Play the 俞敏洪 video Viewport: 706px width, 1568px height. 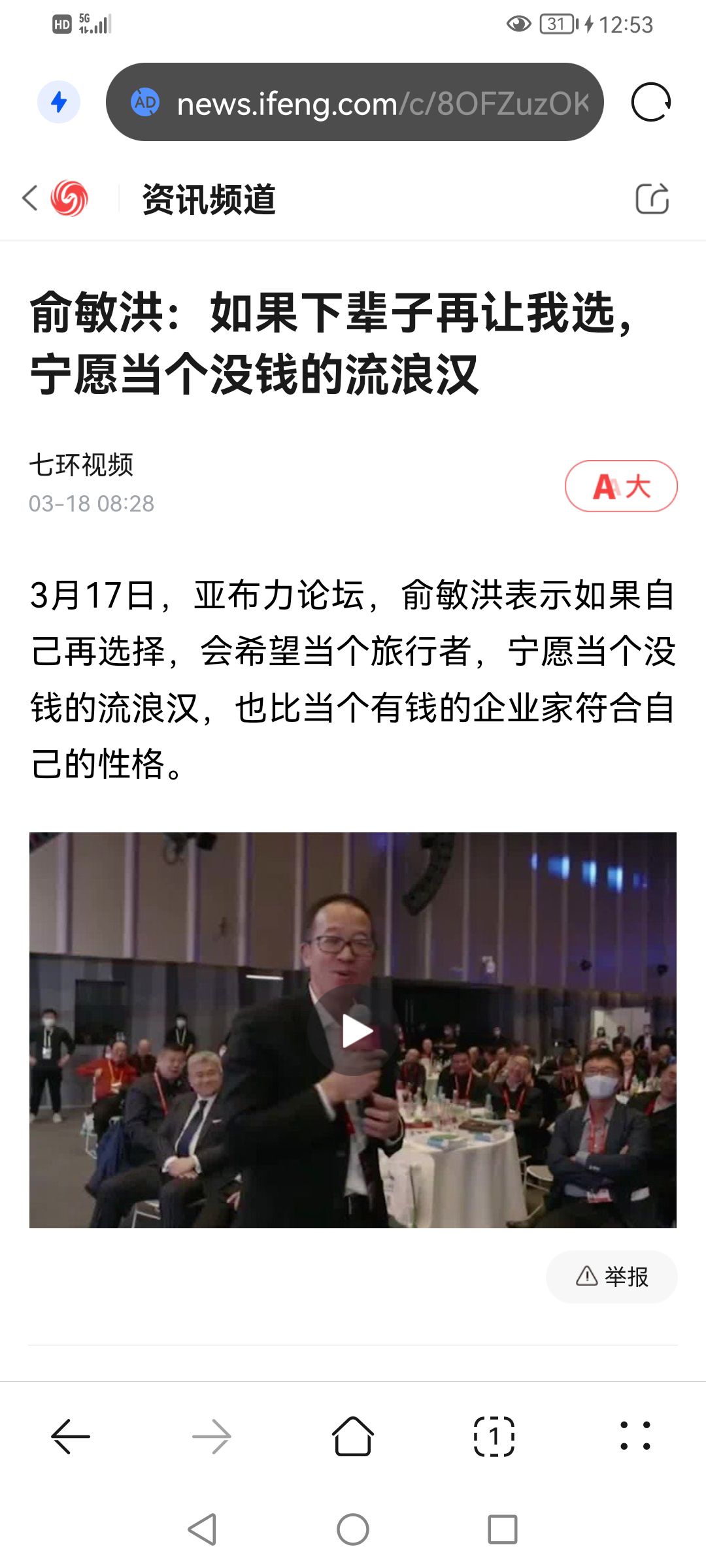pyautogui.click(x=353, y=1031)
